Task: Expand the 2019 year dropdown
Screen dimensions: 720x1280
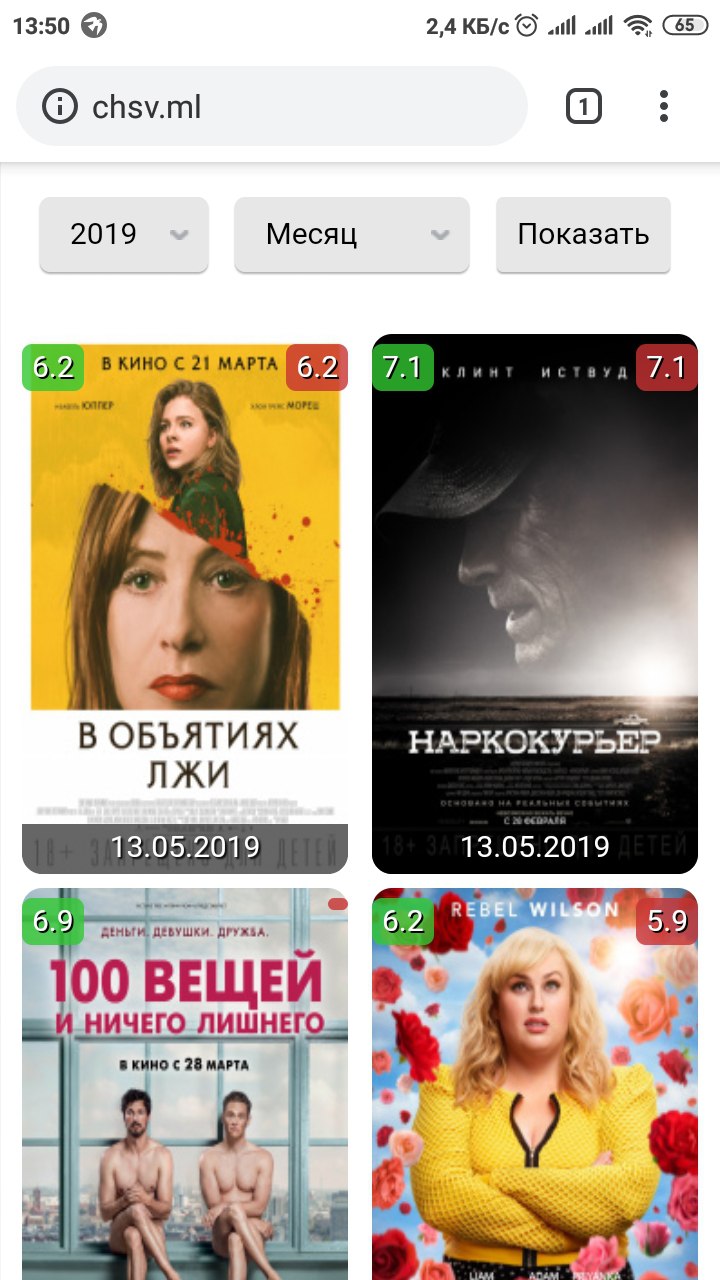Action: point(124,235)
